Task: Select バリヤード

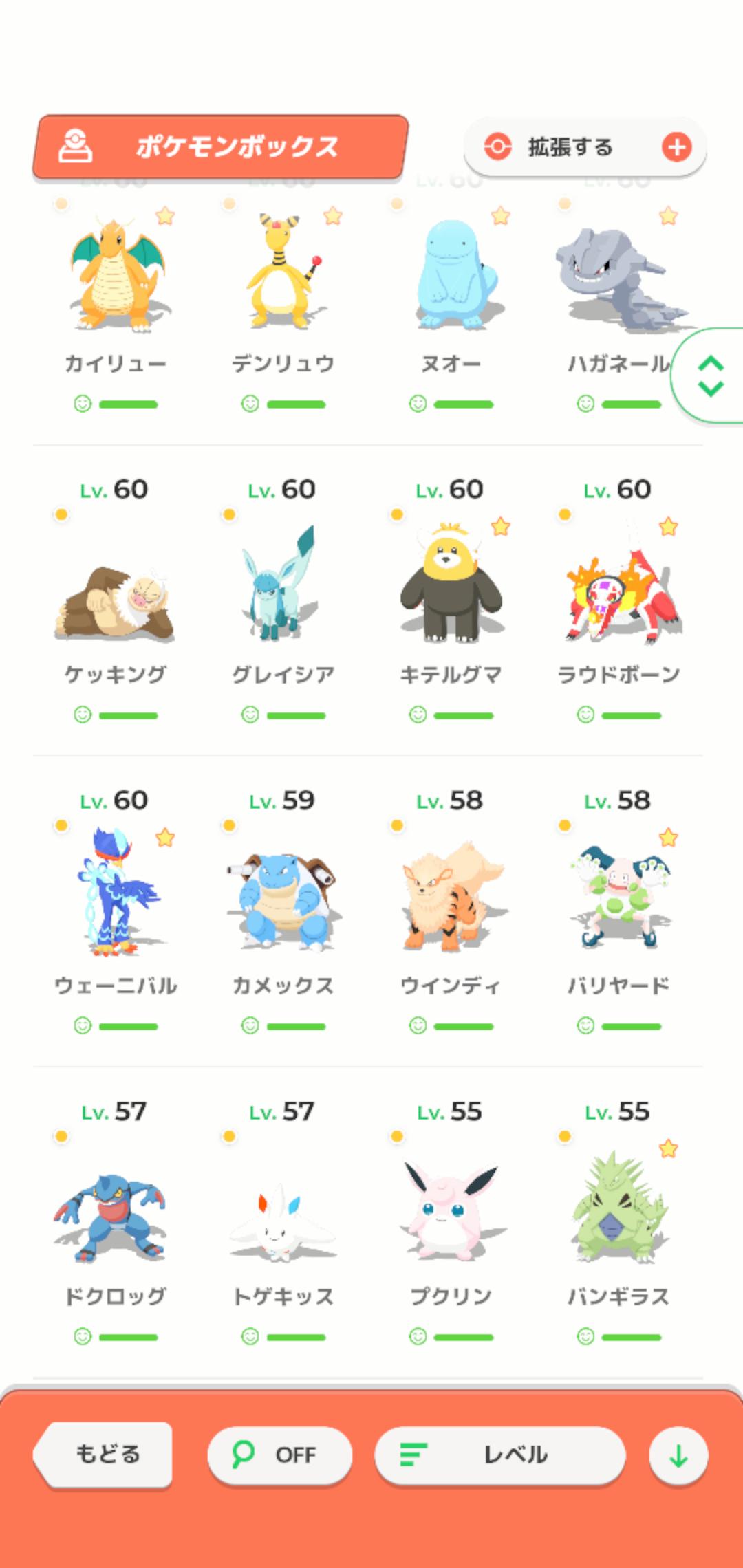Action: (x=618, y=901)
